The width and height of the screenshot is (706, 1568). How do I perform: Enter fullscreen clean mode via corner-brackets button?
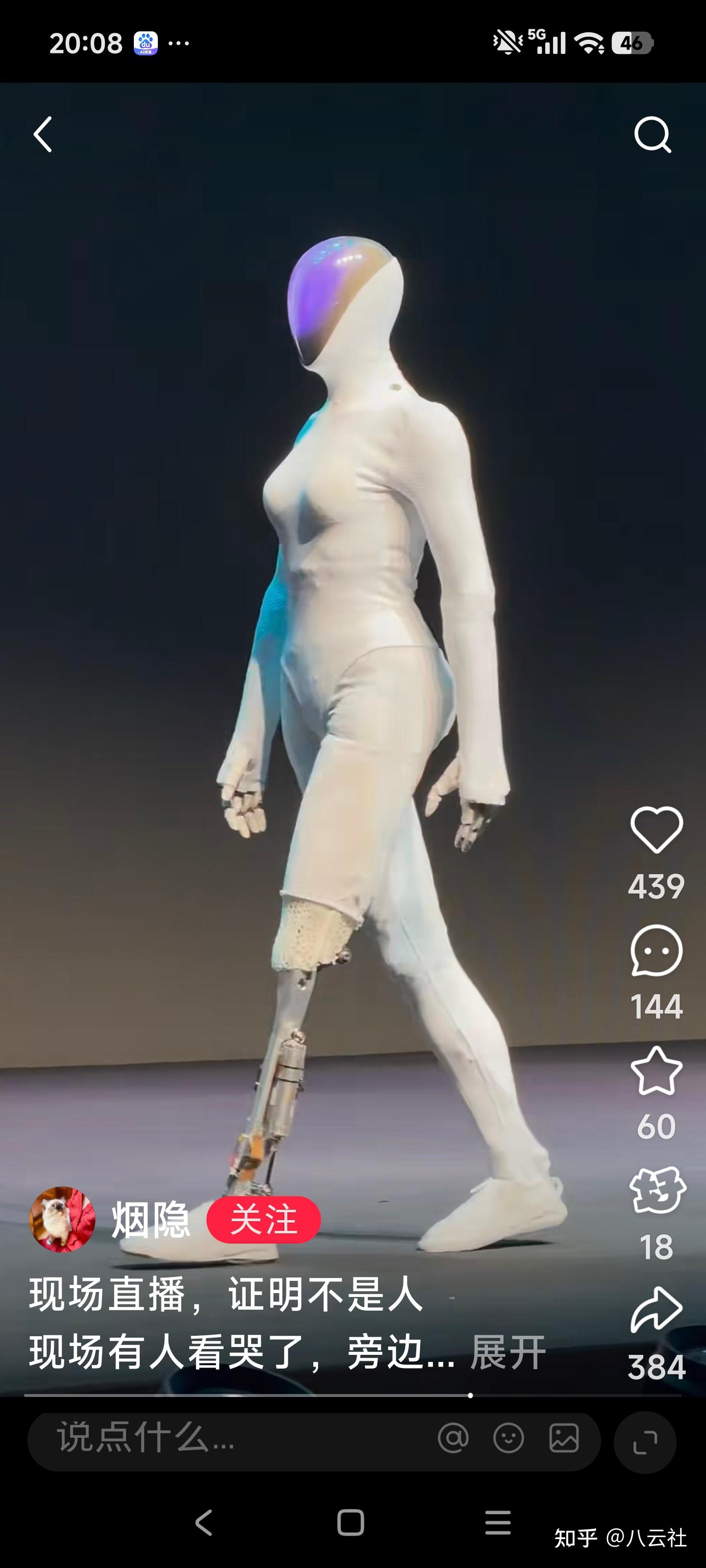click(645, 1442)
